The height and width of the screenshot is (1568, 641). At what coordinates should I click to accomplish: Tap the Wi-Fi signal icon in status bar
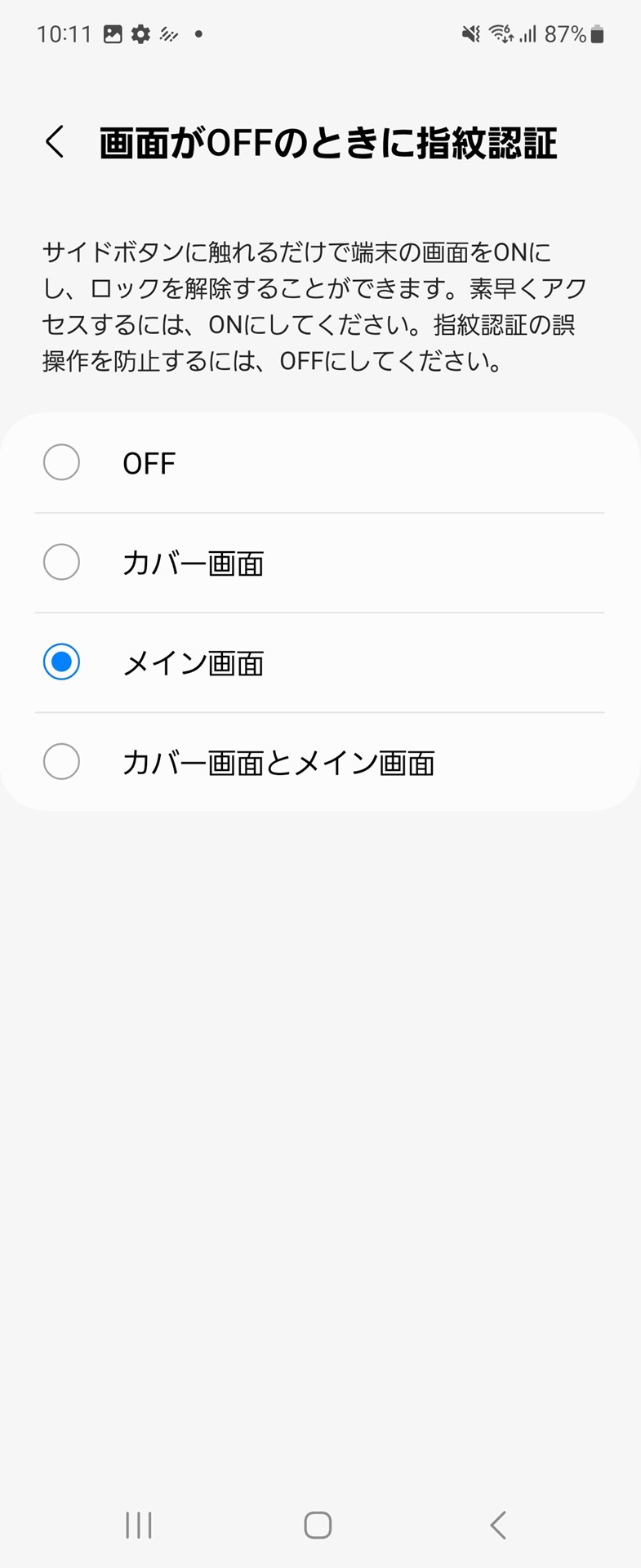tap(501, 33)
